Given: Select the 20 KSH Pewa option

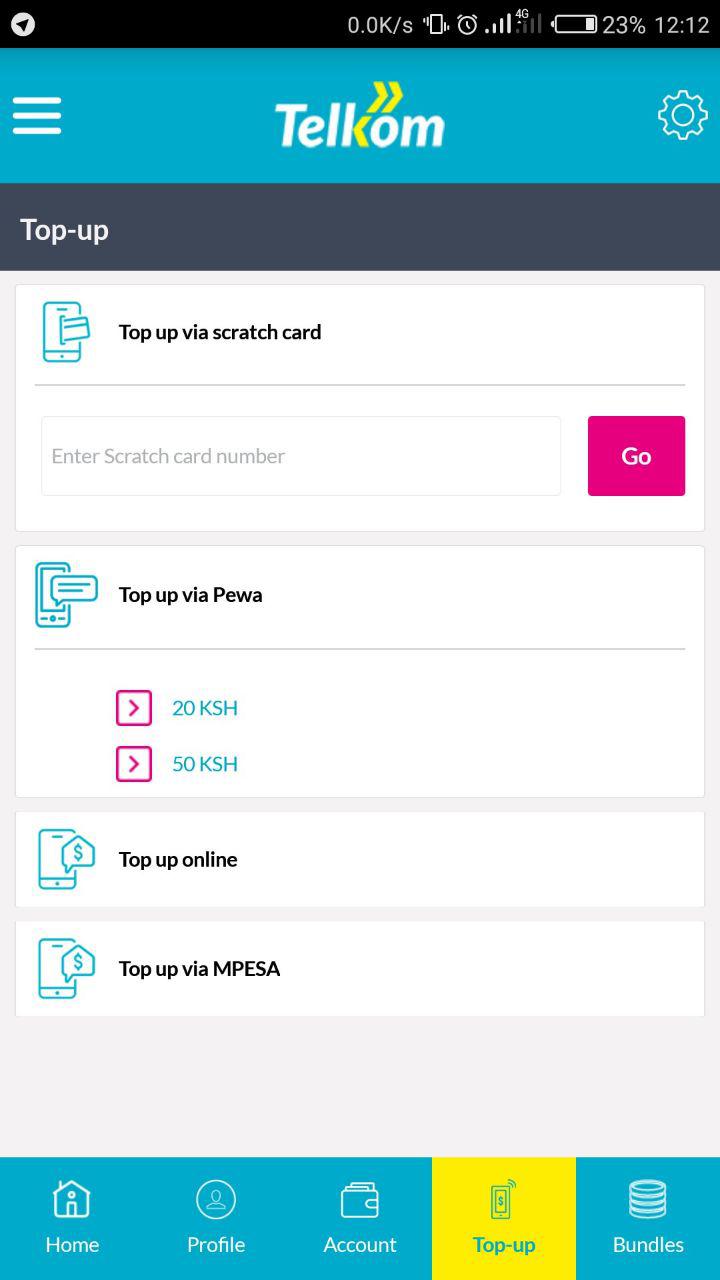Looking at the screenshot, I should (177, 708).
